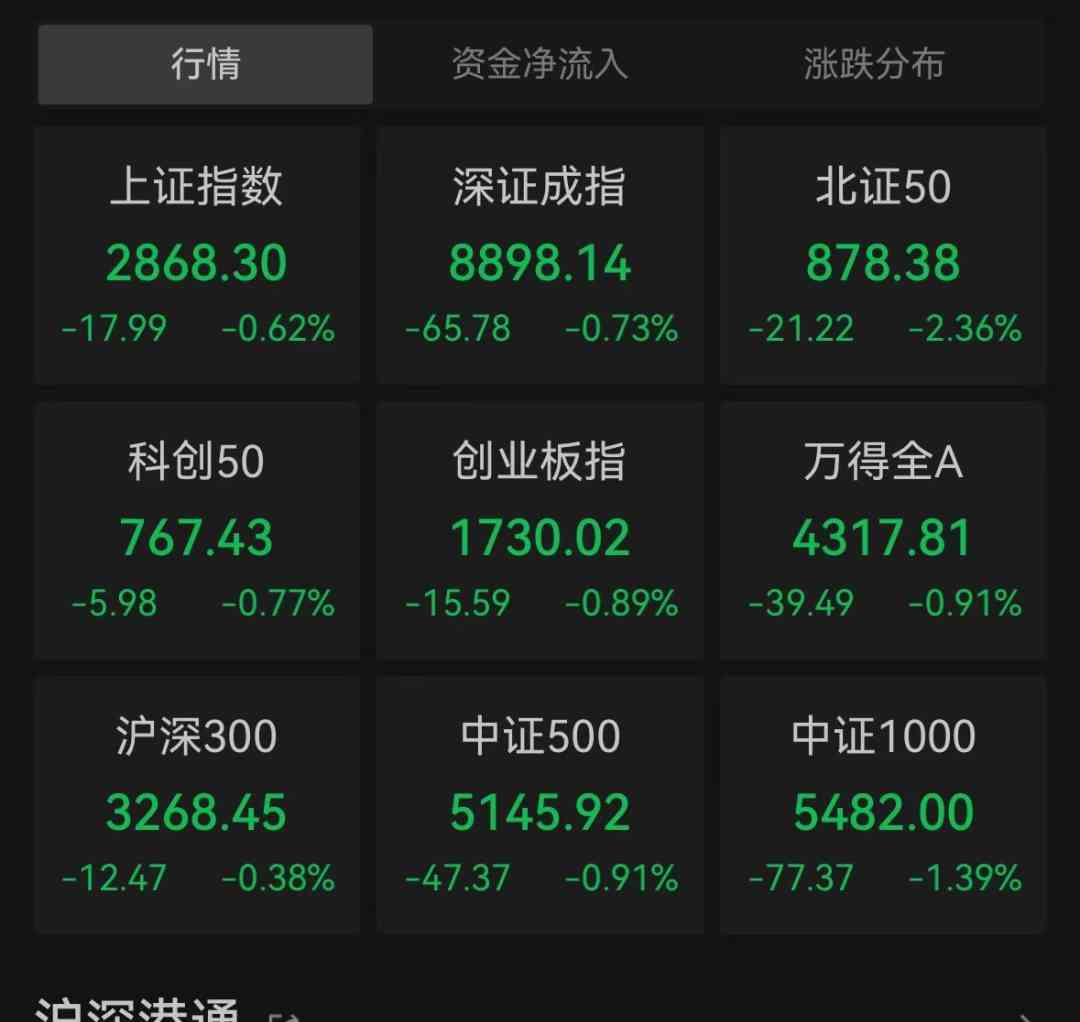
Task: Tap the 中证1000 index card
Action: [883, 805]
